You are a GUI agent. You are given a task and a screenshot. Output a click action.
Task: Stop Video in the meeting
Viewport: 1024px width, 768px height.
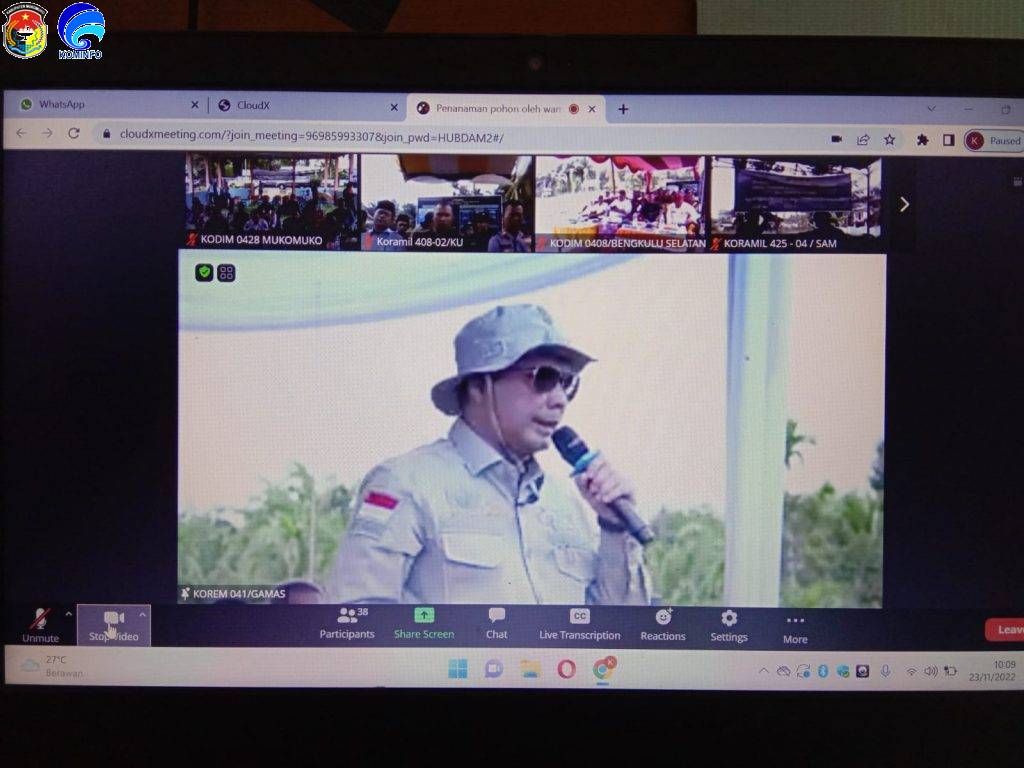[x=113, y=624]
